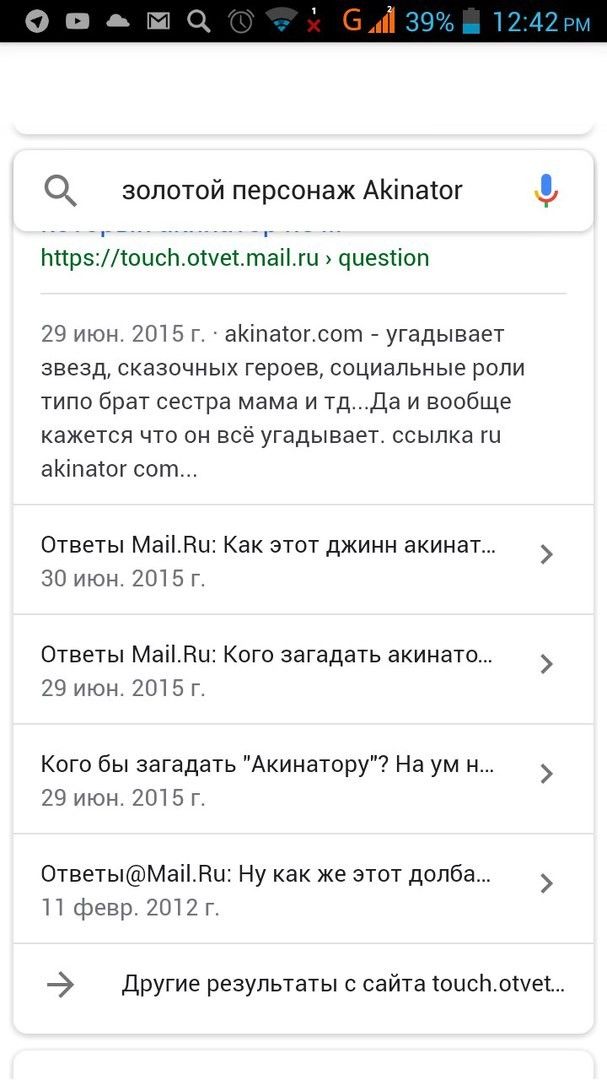Screen dimensions: 607x1080
Task: Tap the magnifier search icon
Action: (61, 191)
